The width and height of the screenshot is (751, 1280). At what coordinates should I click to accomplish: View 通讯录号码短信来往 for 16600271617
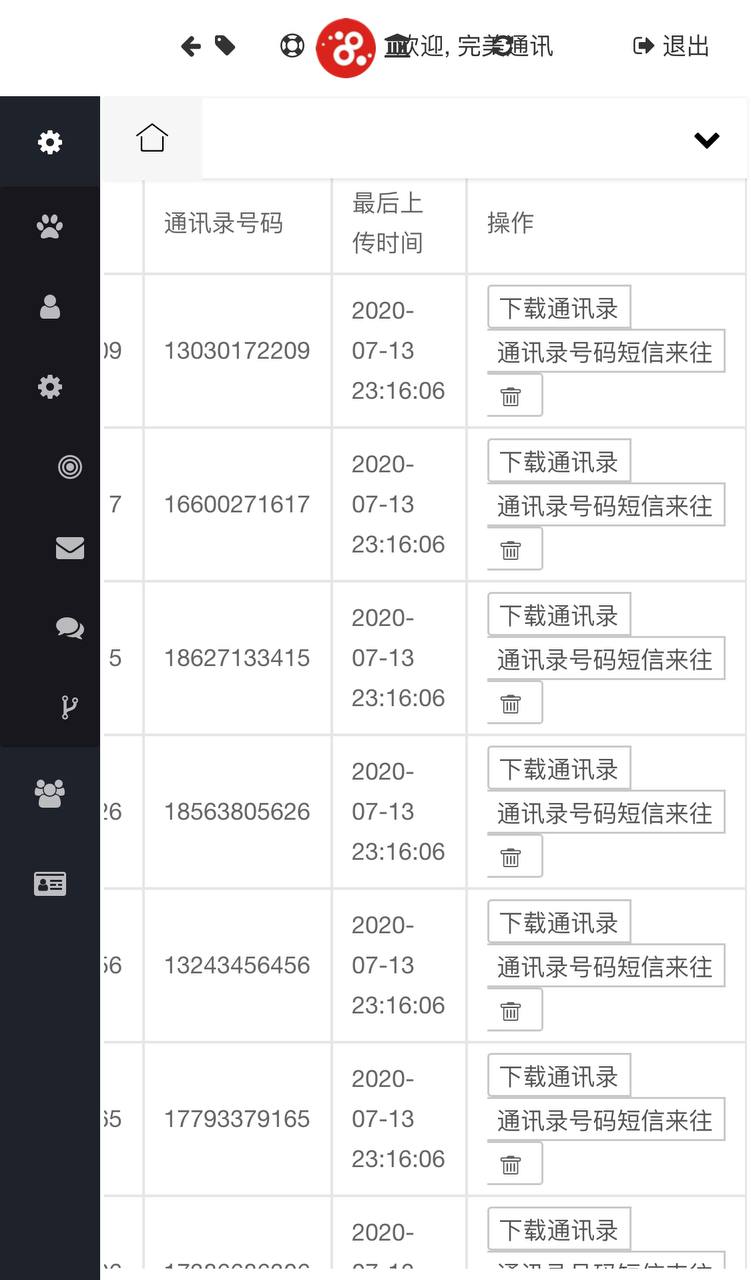tap(605, 506)
